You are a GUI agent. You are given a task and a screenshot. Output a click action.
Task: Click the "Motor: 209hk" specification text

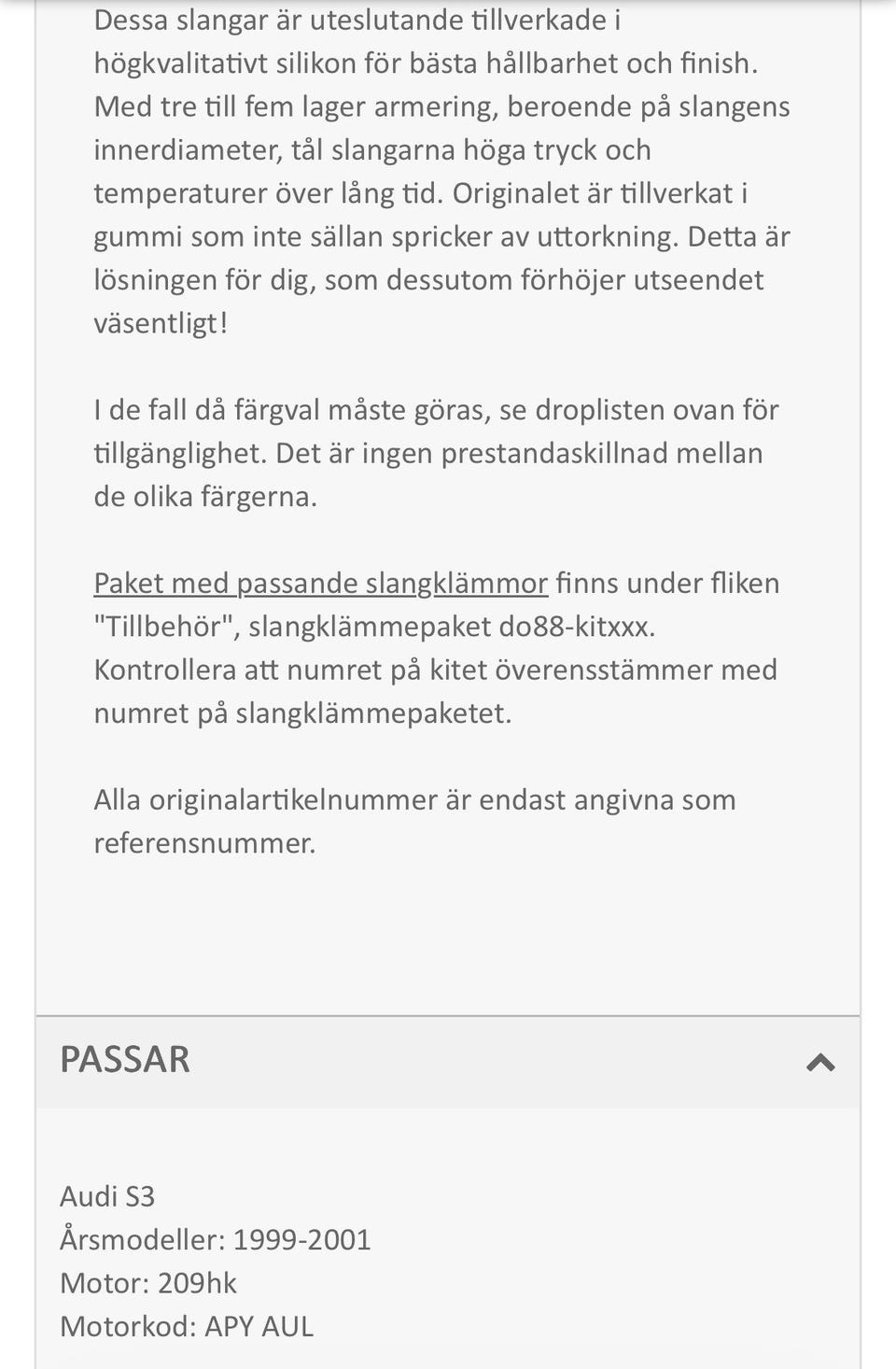click(x=148, y=1284)
